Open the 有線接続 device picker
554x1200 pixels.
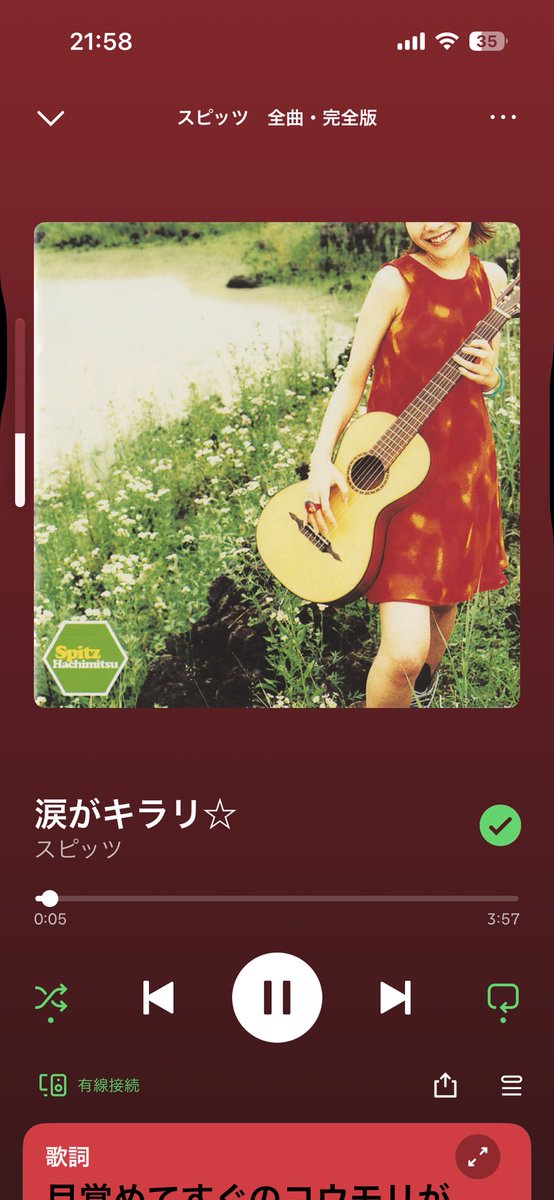point(89,1085)
